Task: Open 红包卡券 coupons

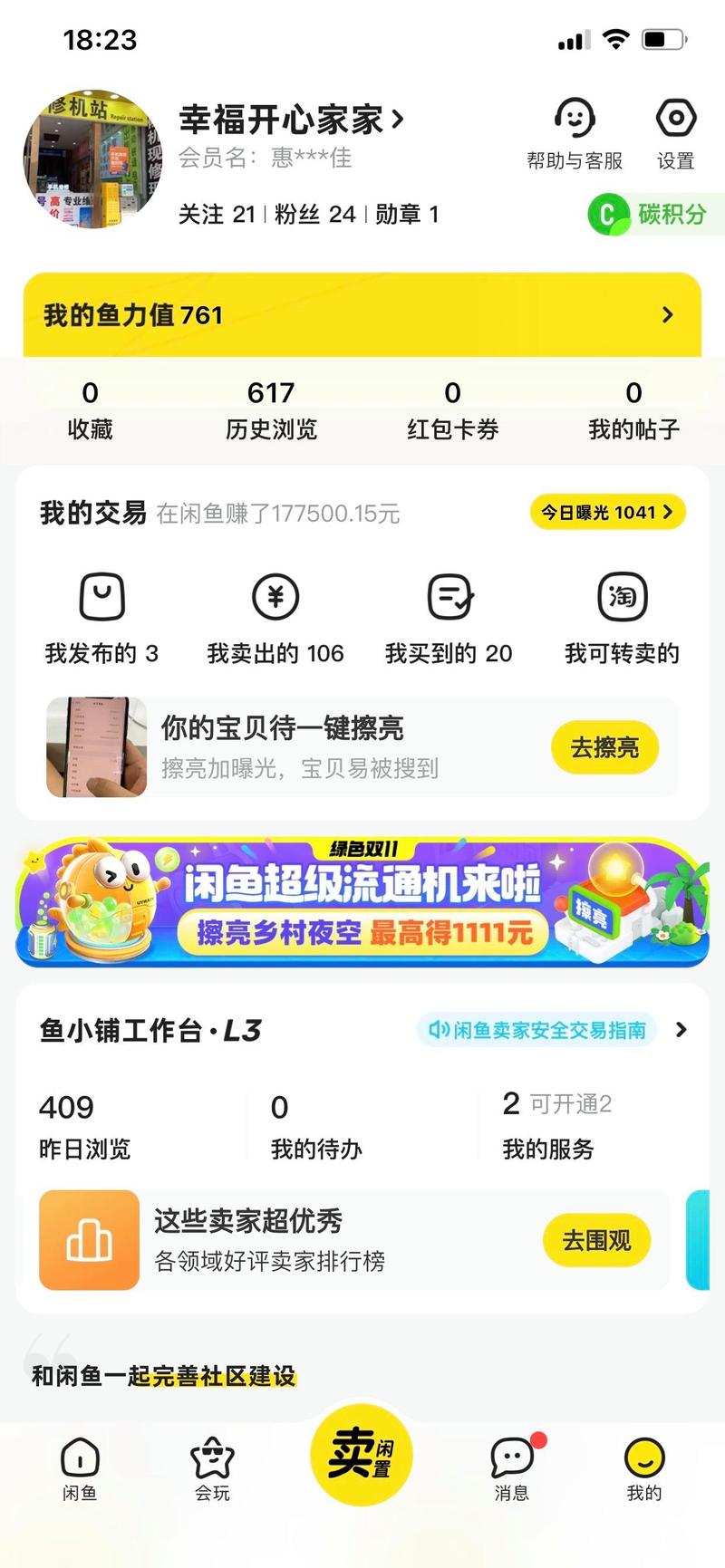Action: [452, 409]
